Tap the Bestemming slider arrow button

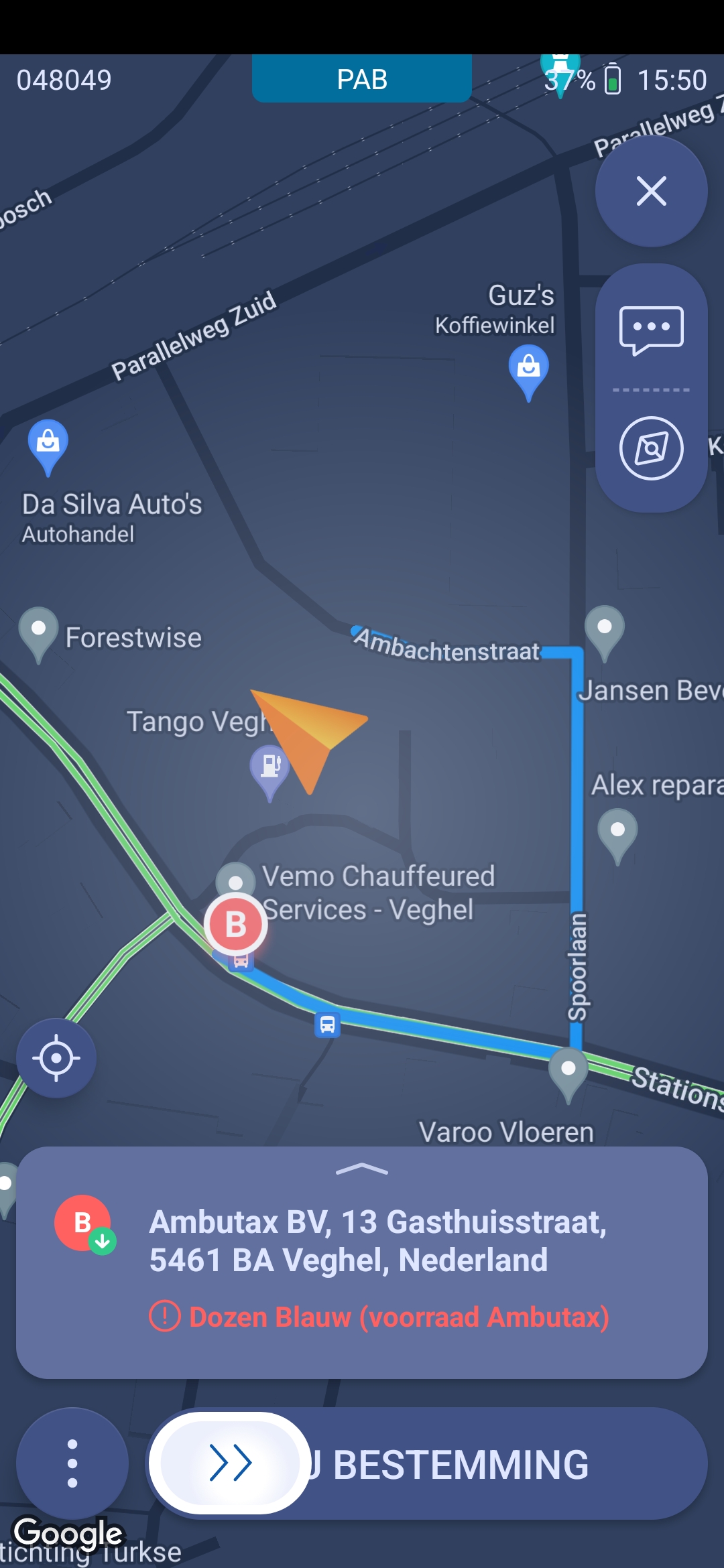(230, 1463)
